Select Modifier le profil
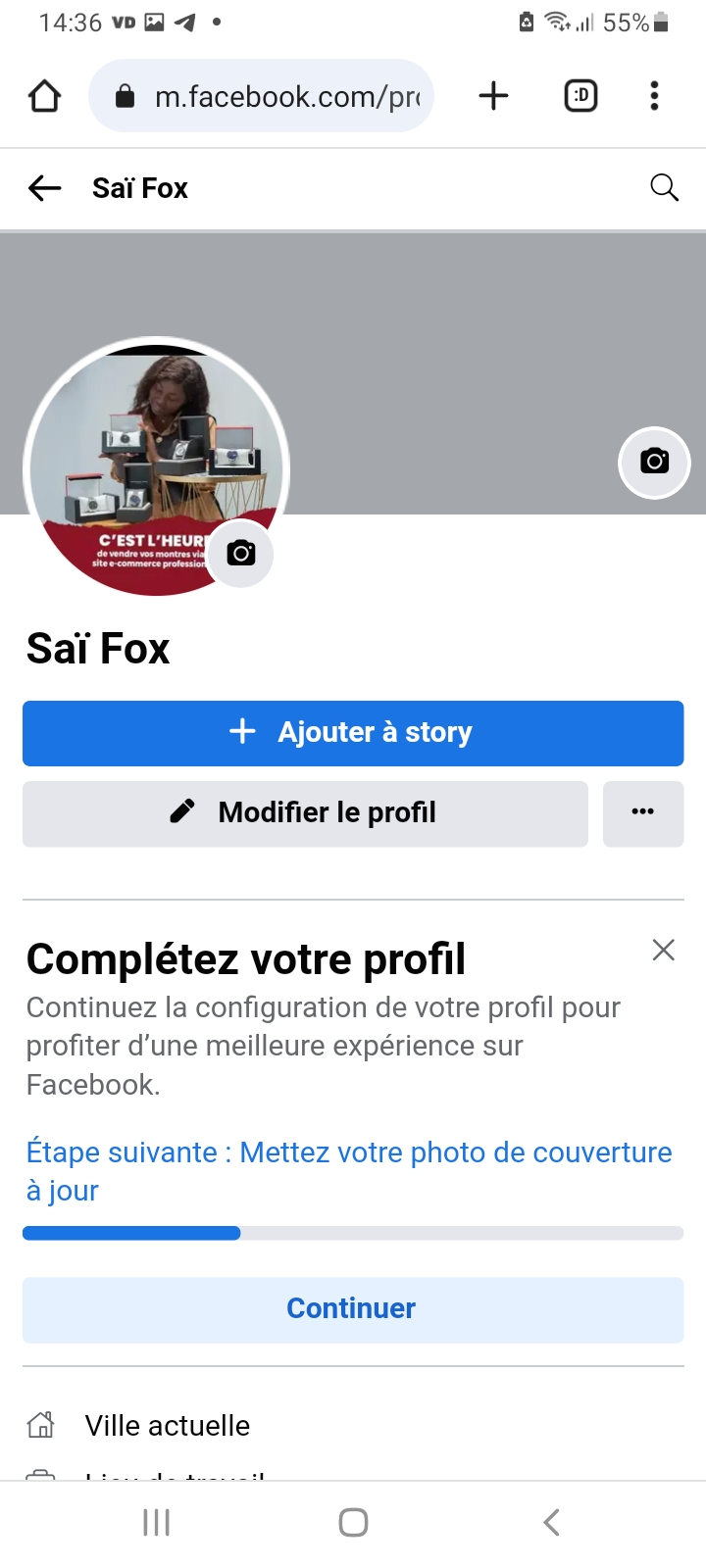The width and height of the screenshot is (706, 1568). pyautogui.click(x=305, y=813)
